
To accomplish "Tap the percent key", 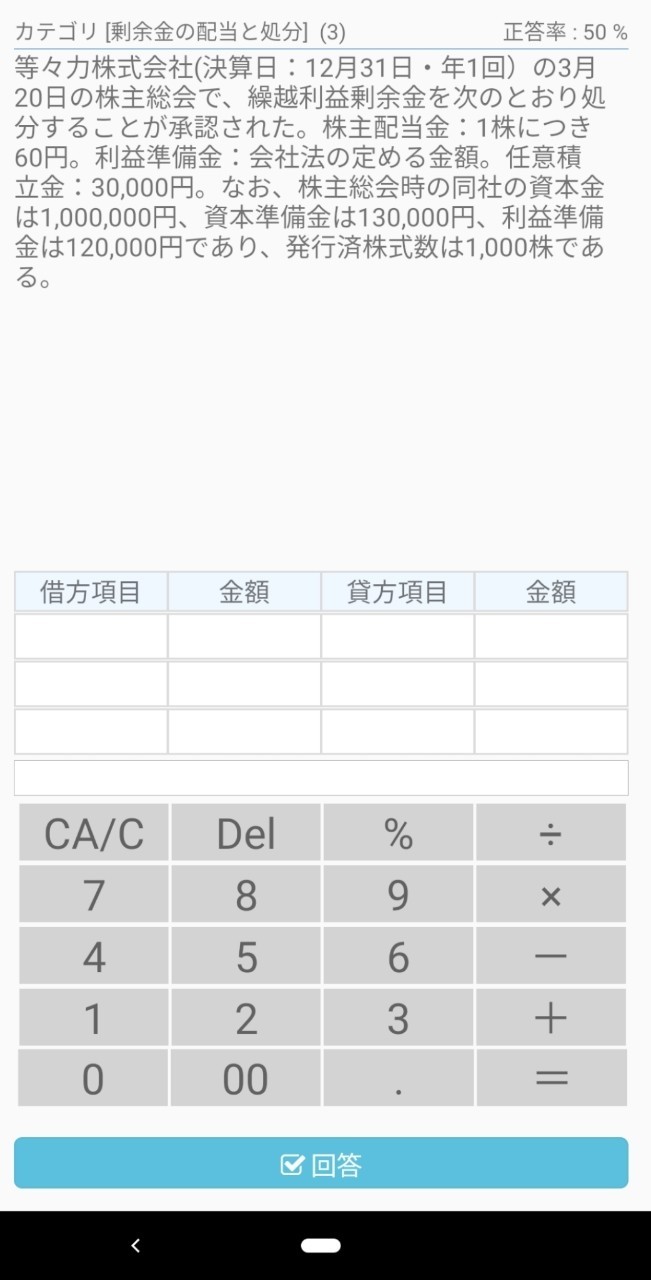I will point(398,833).
